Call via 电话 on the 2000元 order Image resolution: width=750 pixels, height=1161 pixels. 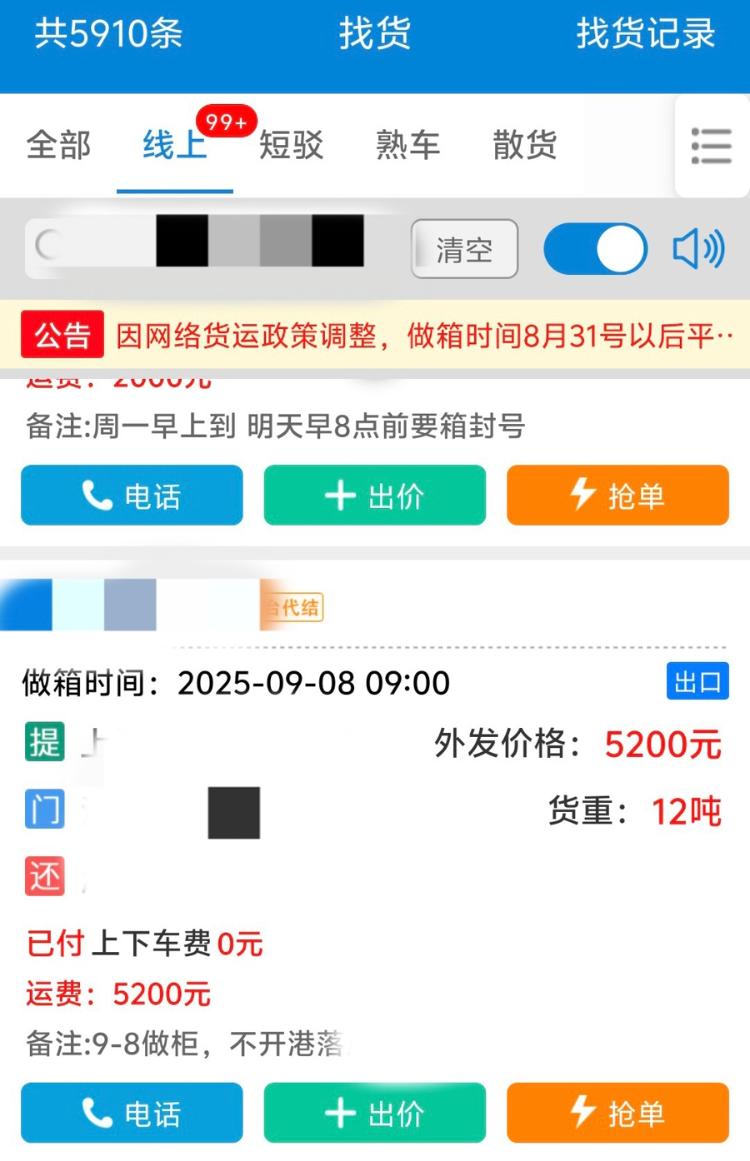pos(132,495)
